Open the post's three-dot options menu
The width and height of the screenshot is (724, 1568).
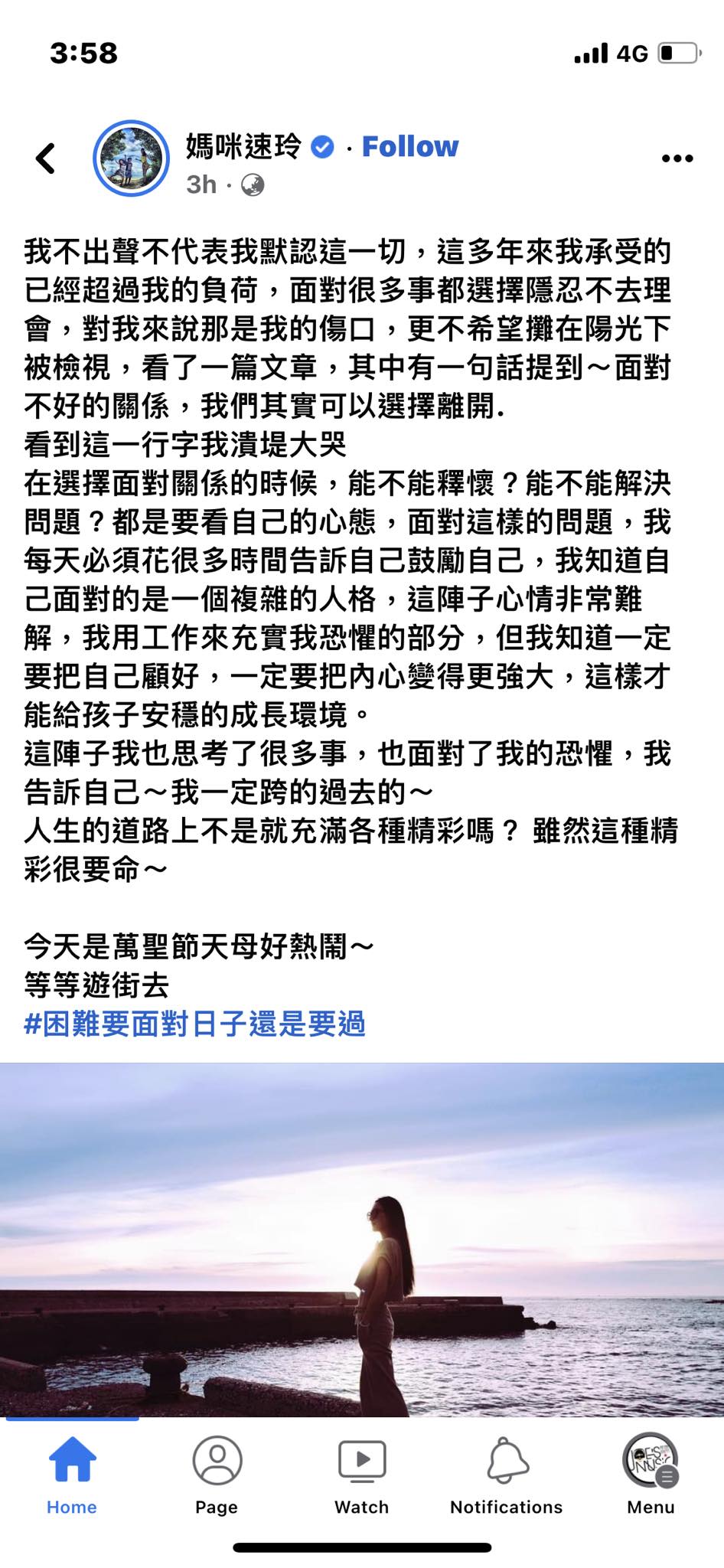pyautogui.click(x=677, y=158)
